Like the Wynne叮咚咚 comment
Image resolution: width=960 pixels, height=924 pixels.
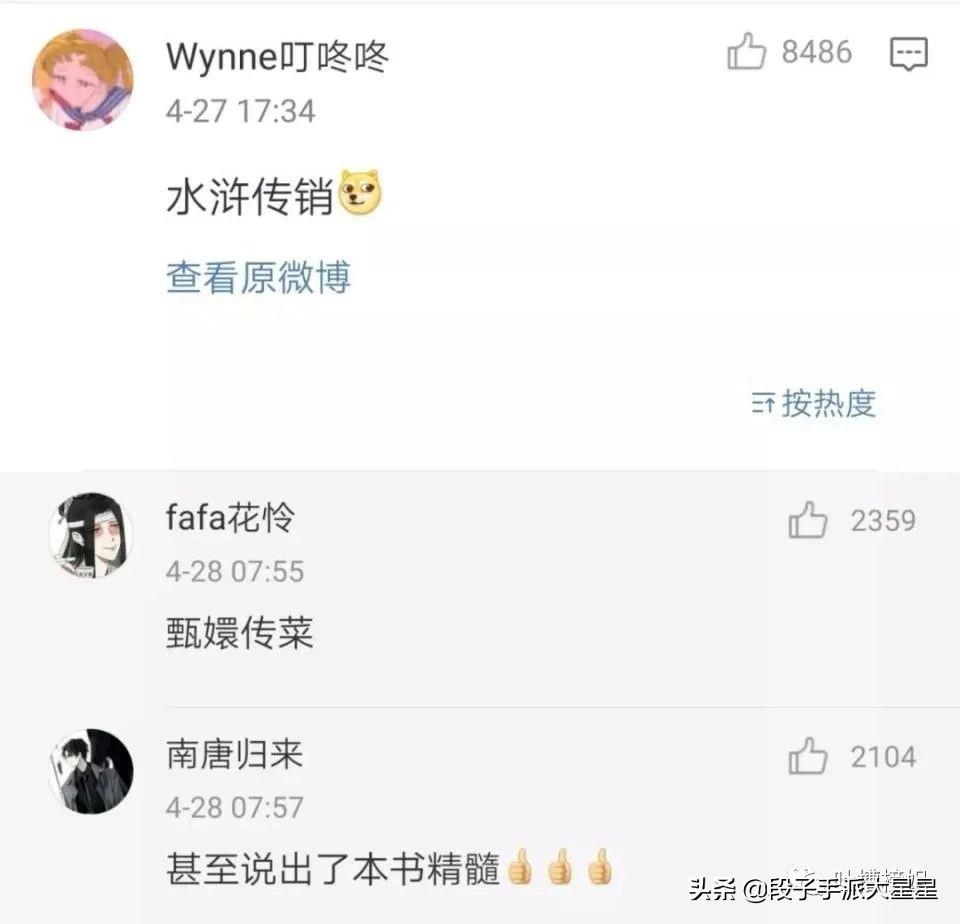coord(747,52)
